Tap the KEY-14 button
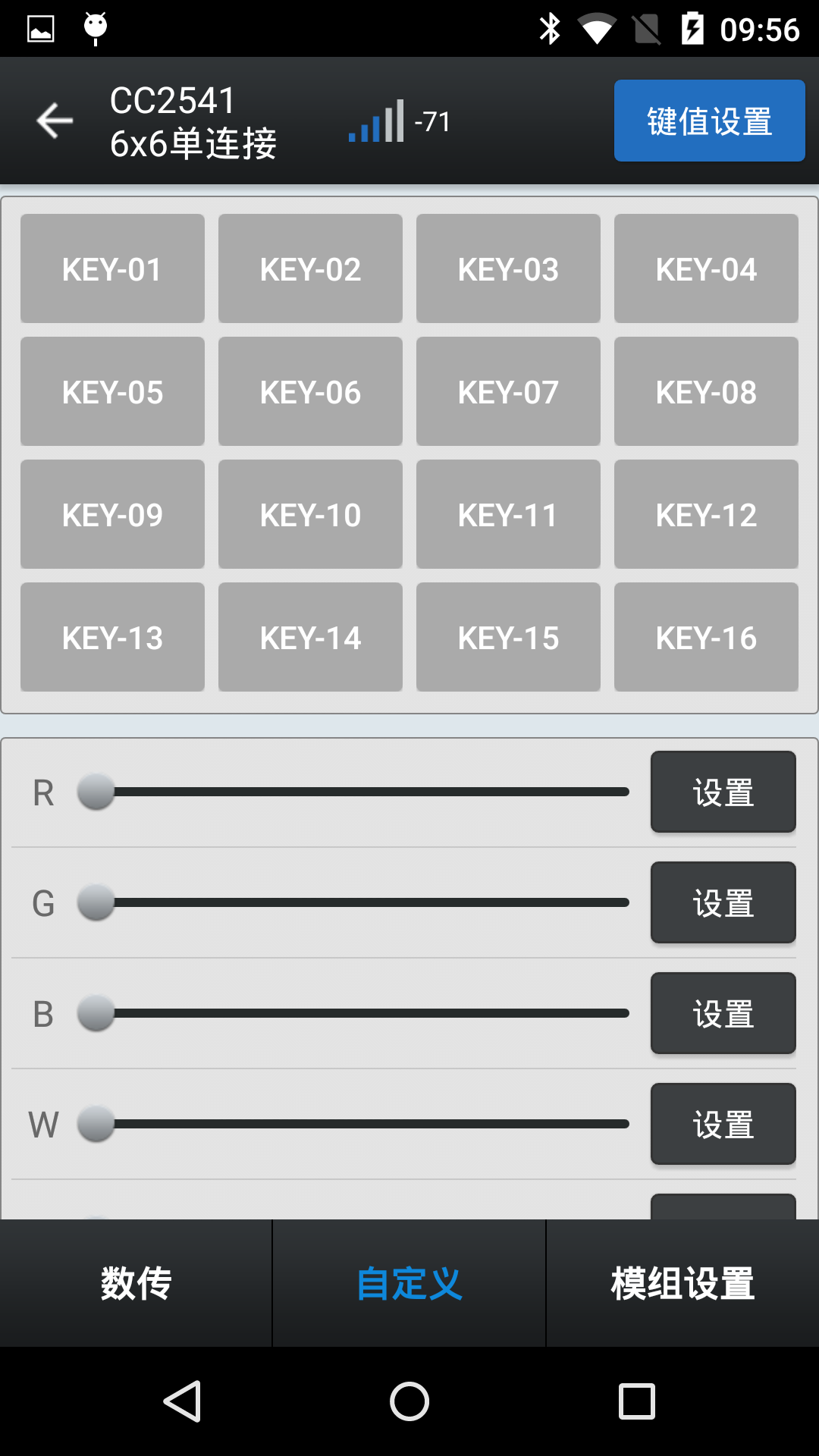 click(310, 637)
